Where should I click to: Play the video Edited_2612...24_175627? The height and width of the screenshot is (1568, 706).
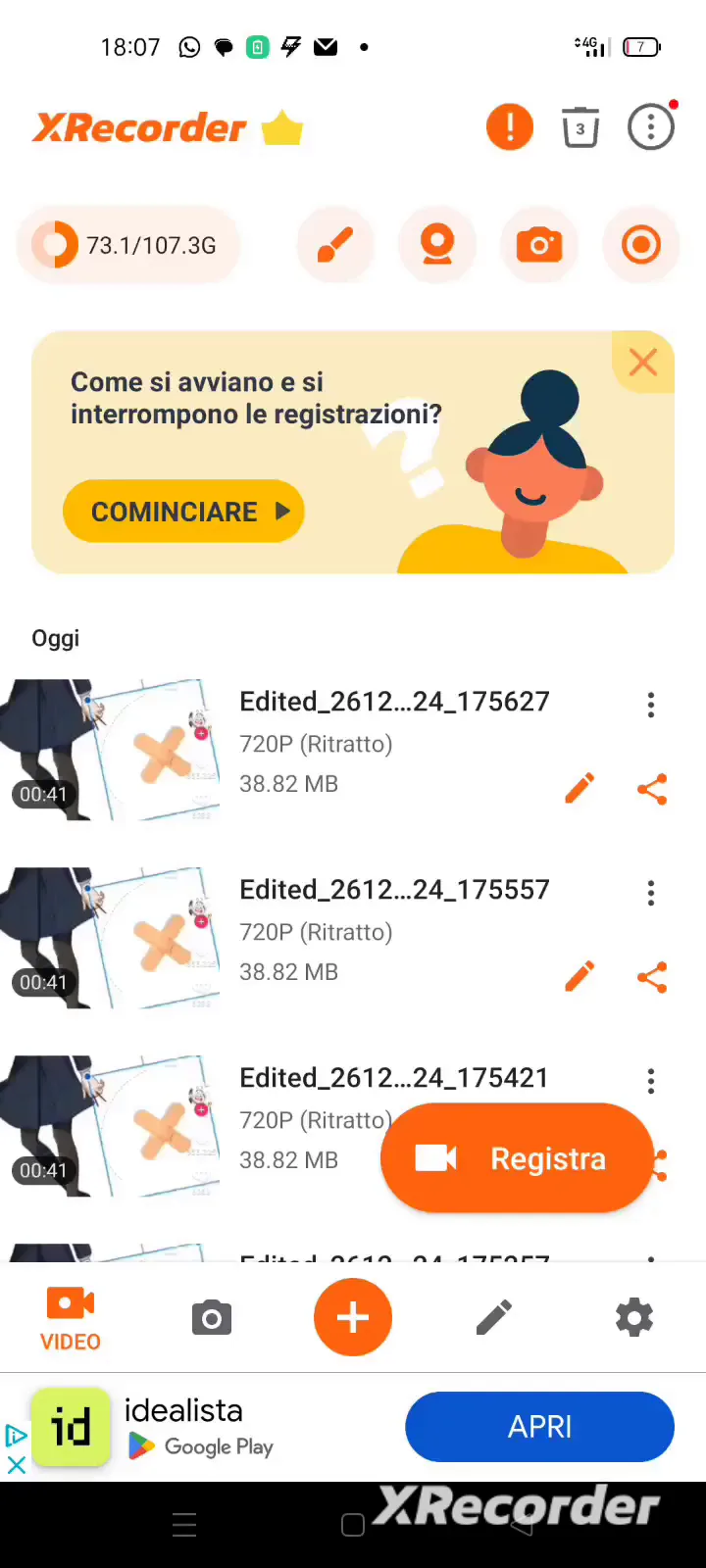tap(110, 750)
